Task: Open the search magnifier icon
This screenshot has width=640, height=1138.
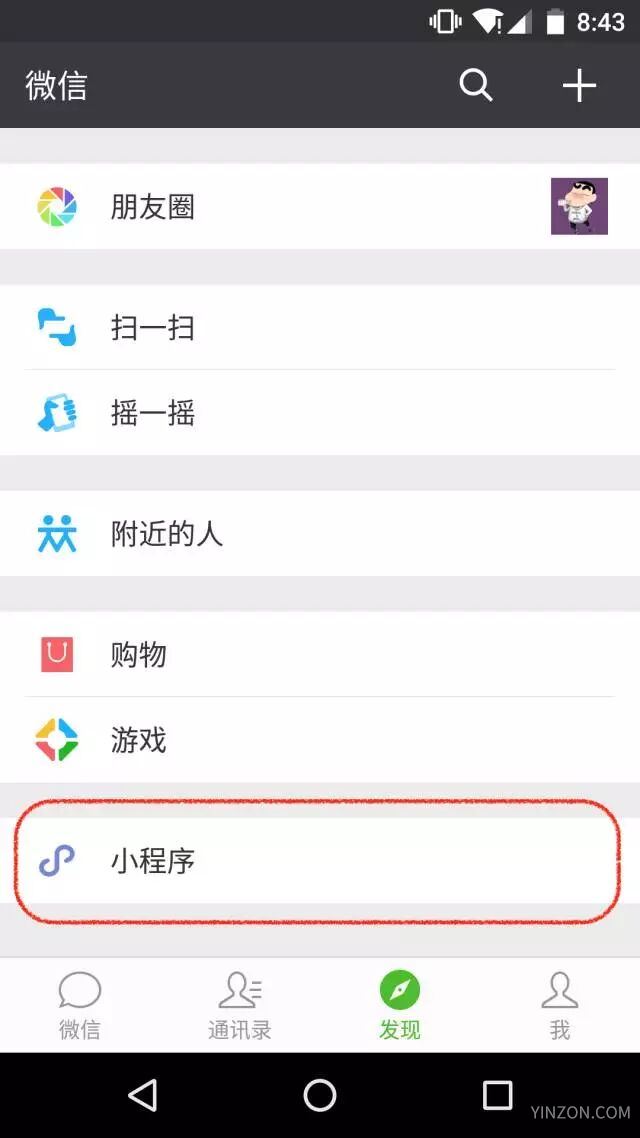Action: (x=476, y=86)
